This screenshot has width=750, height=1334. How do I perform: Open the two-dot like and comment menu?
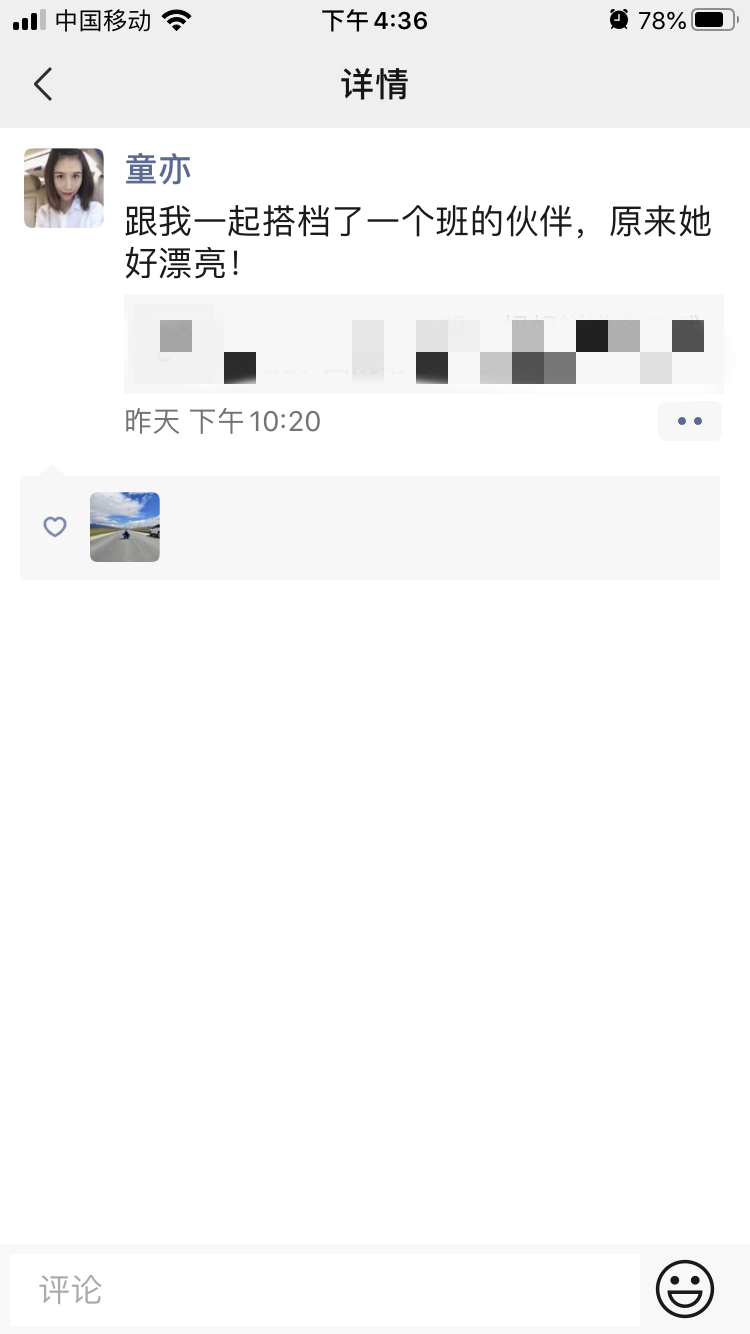tap(689, 421)
